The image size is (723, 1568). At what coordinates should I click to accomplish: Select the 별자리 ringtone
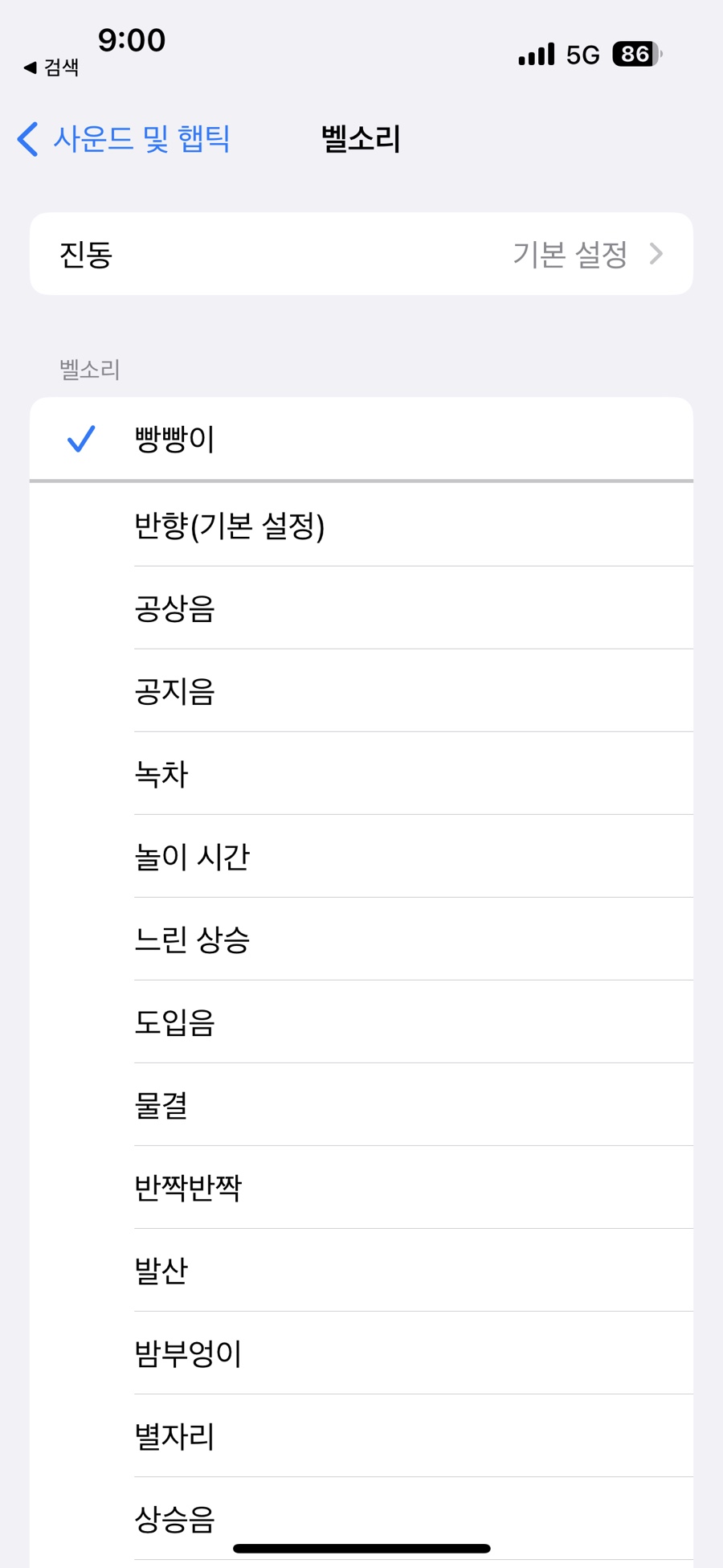361,1436
